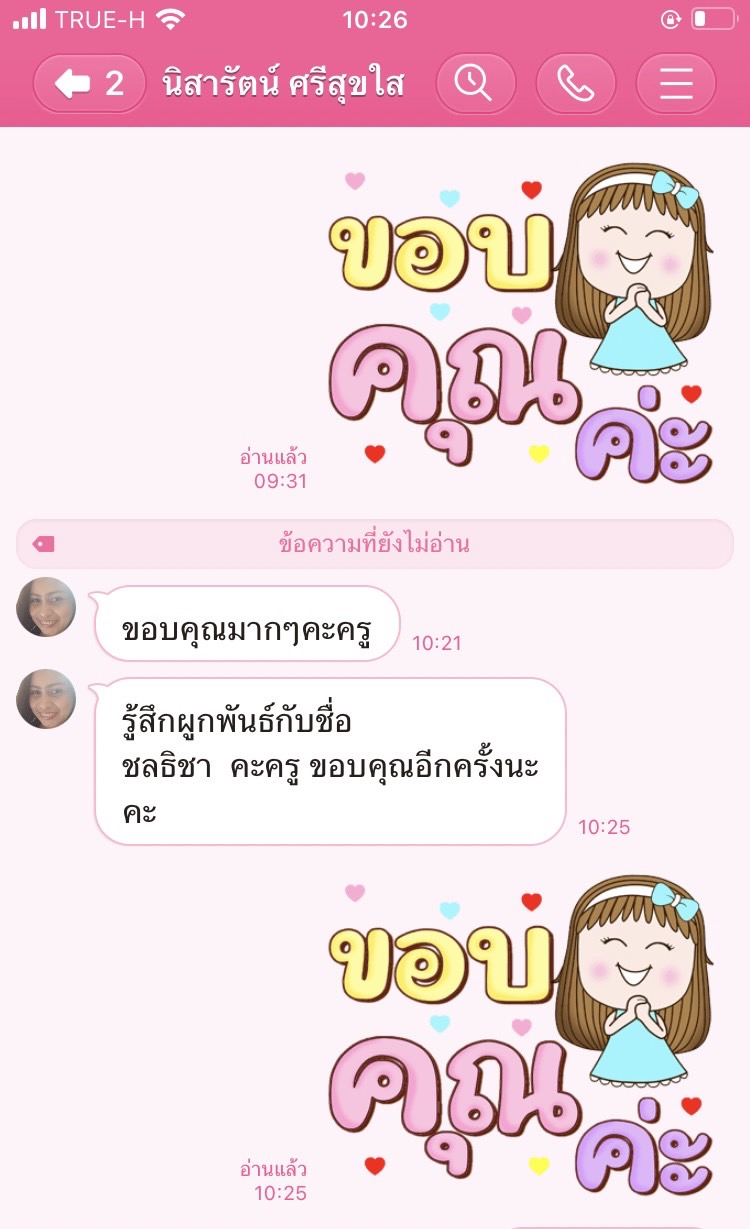Start a voice call with นิสารัตน์
This screenshot has width=750, height=1229.
coord(575,84)
